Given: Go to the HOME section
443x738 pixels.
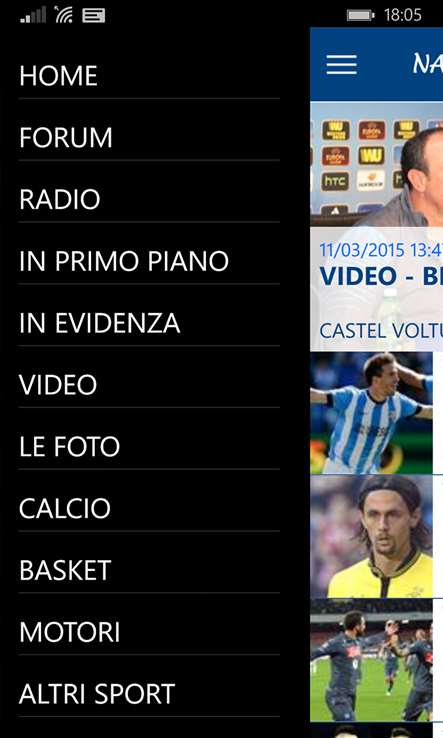Looking at the screenshot, I should (149, 75).
